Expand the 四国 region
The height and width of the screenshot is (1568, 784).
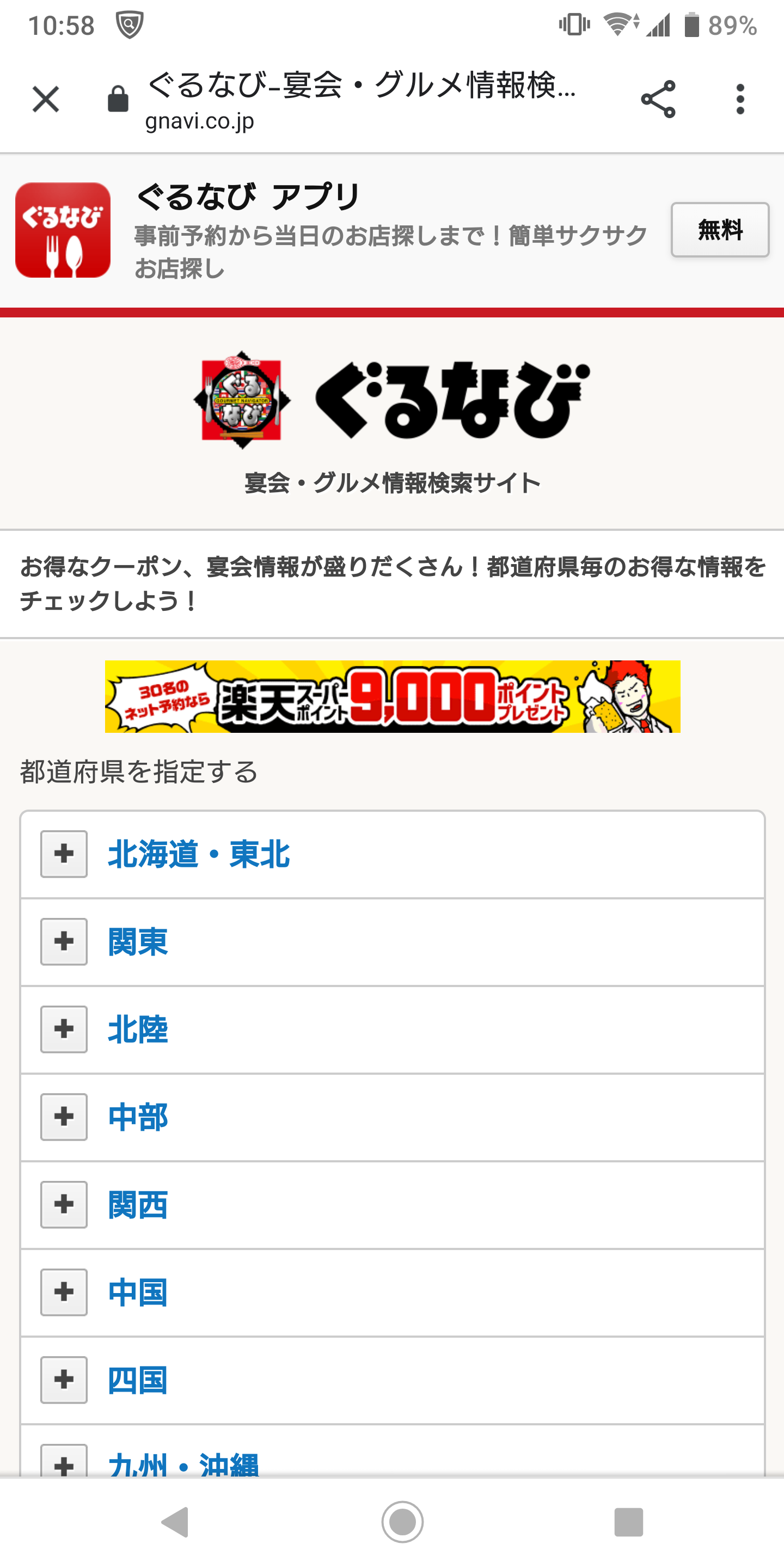[x=64, y=1380]
